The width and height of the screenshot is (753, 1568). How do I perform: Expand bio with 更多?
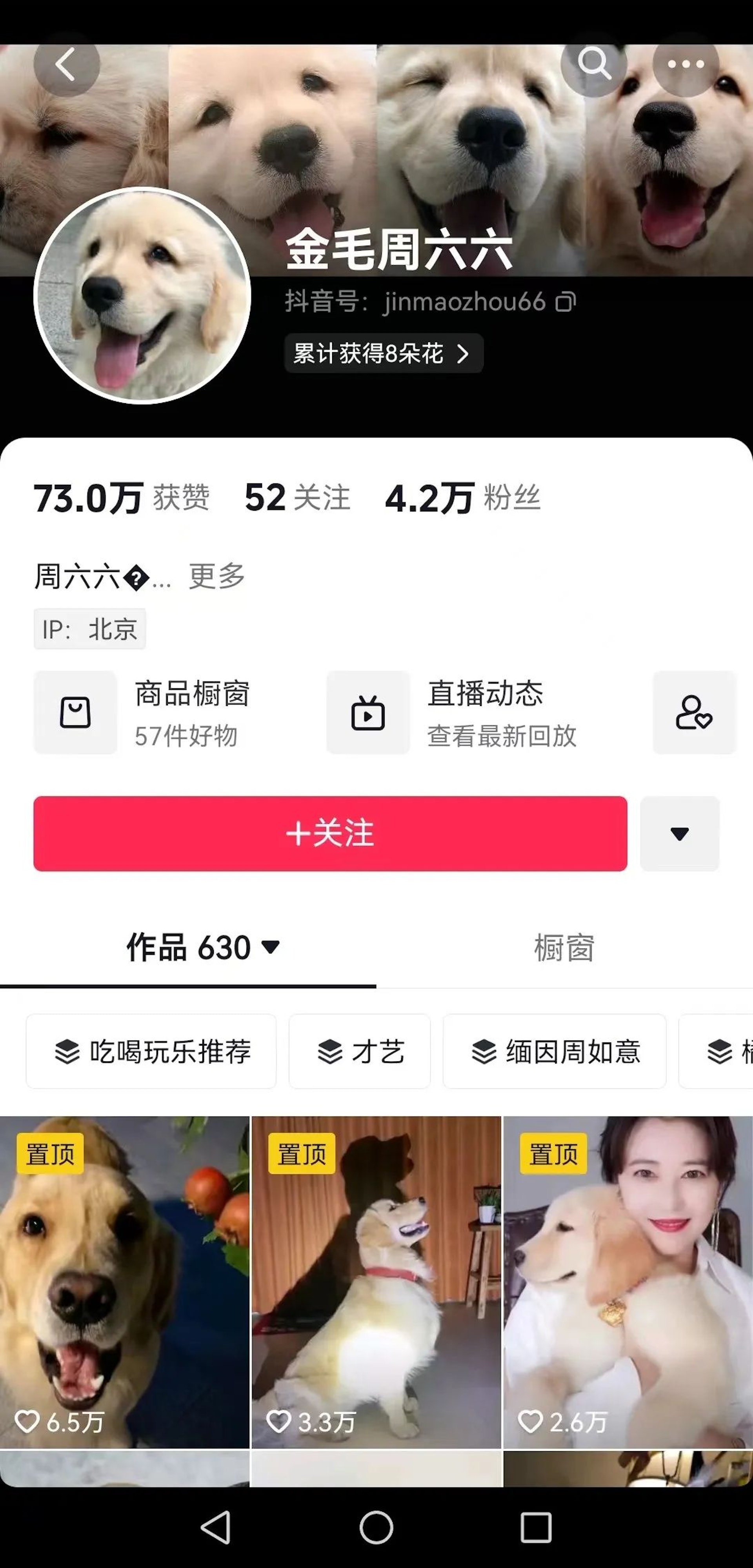(217, 576)
